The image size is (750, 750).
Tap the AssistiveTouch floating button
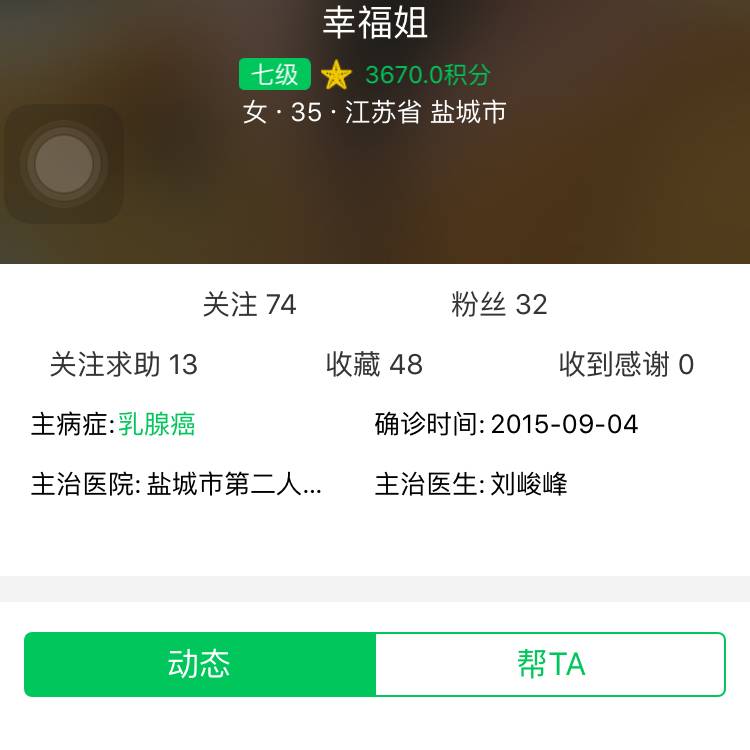coord(64,164)
